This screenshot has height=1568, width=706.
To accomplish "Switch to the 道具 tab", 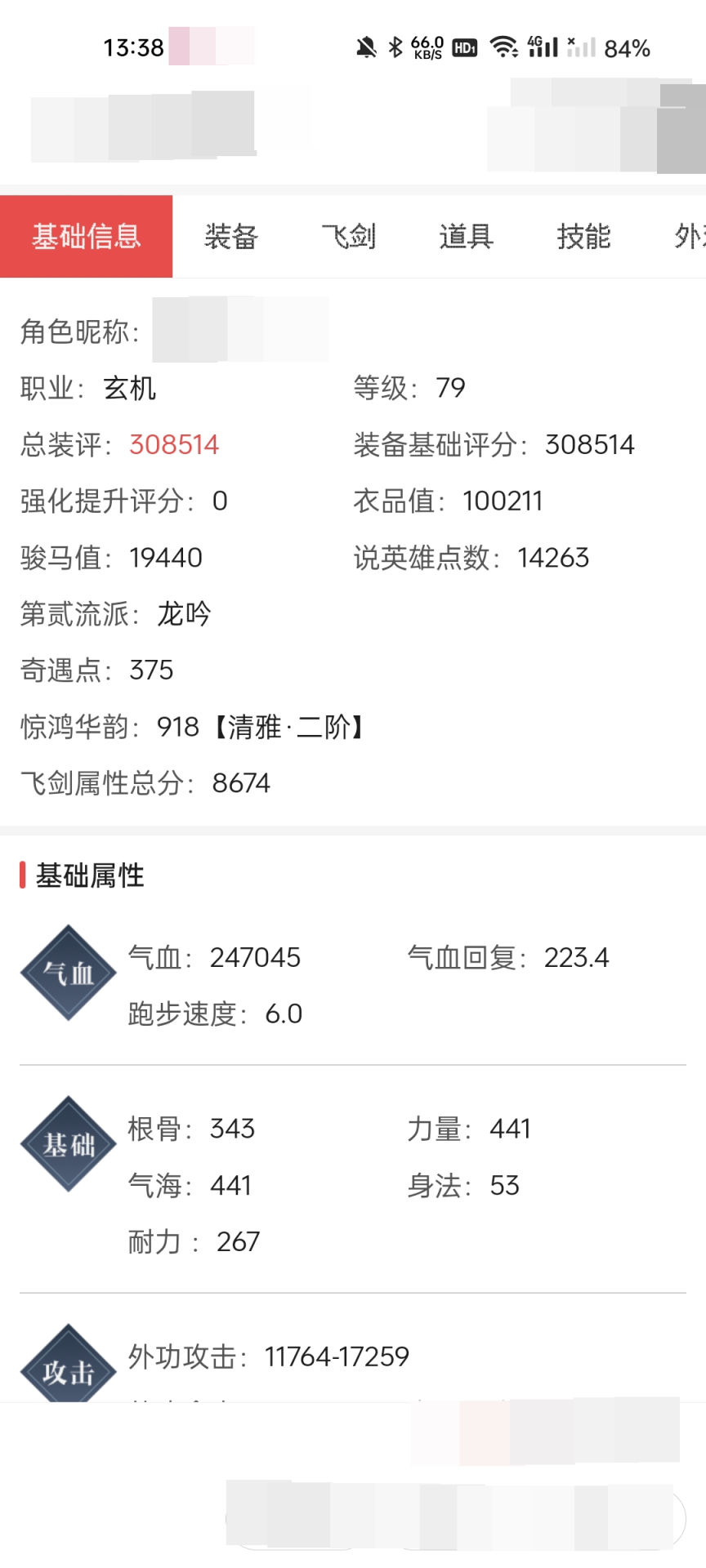I will [x=466, y=237].
